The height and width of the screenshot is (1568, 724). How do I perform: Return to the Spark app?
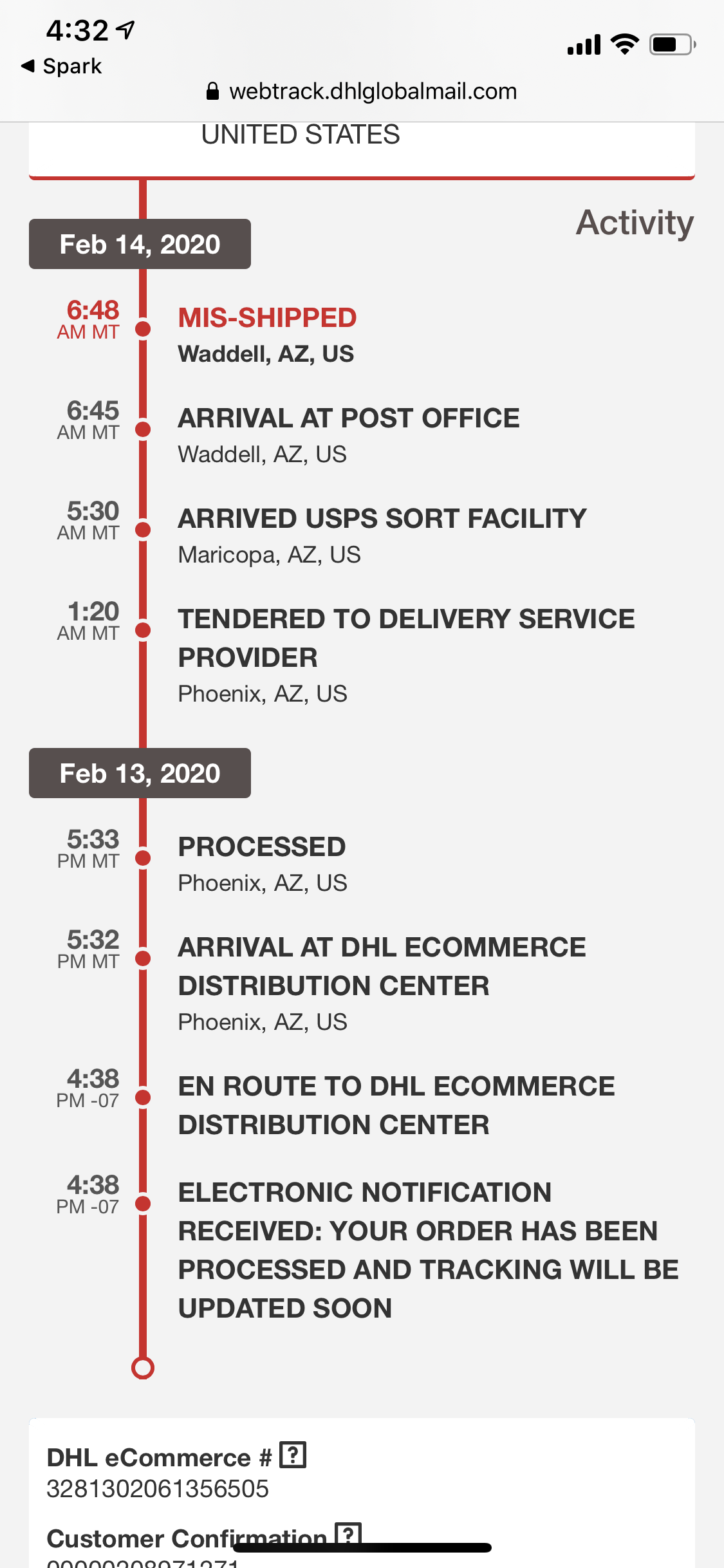(x=62, y=66)
